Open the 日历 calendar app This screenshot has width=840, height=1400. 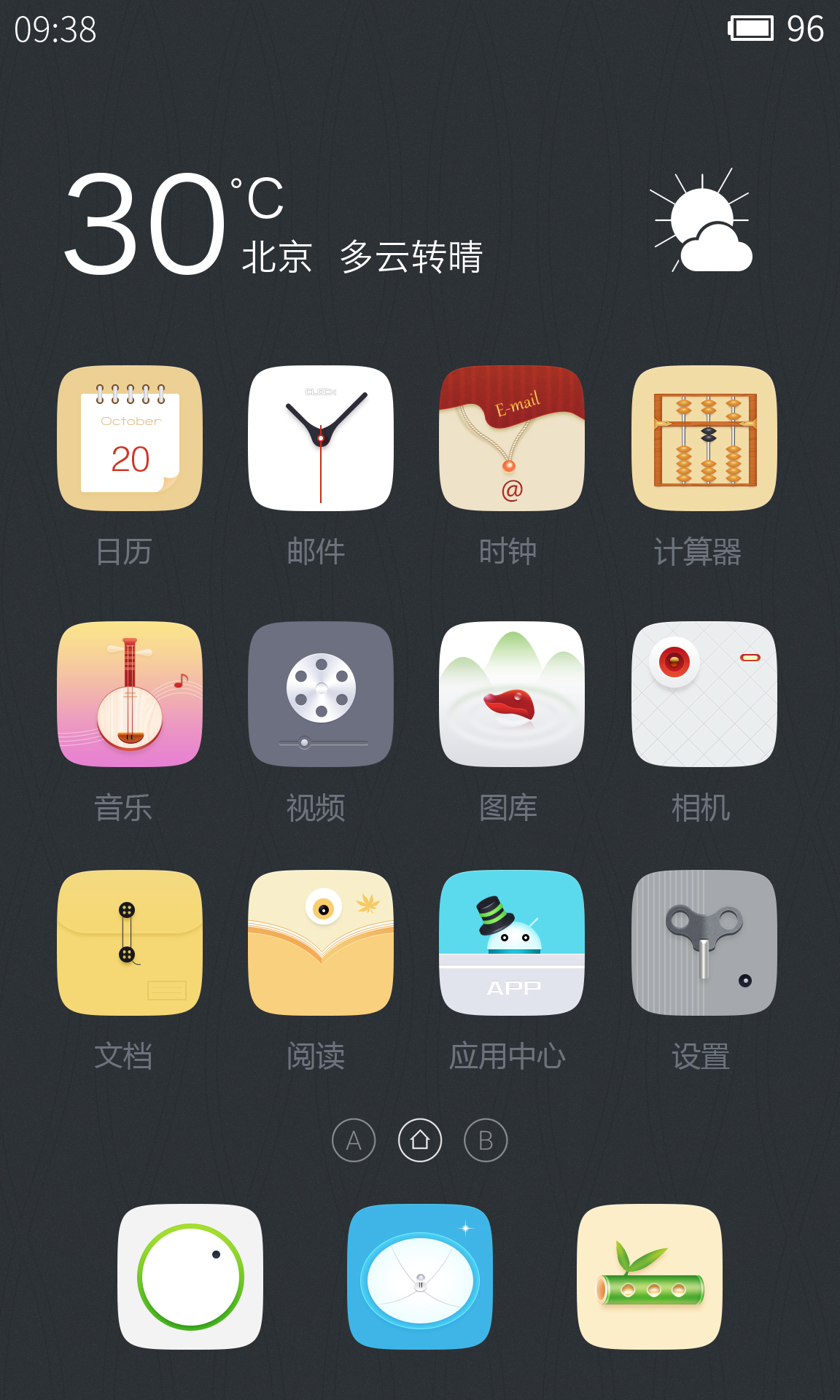[x=130, y=438]
